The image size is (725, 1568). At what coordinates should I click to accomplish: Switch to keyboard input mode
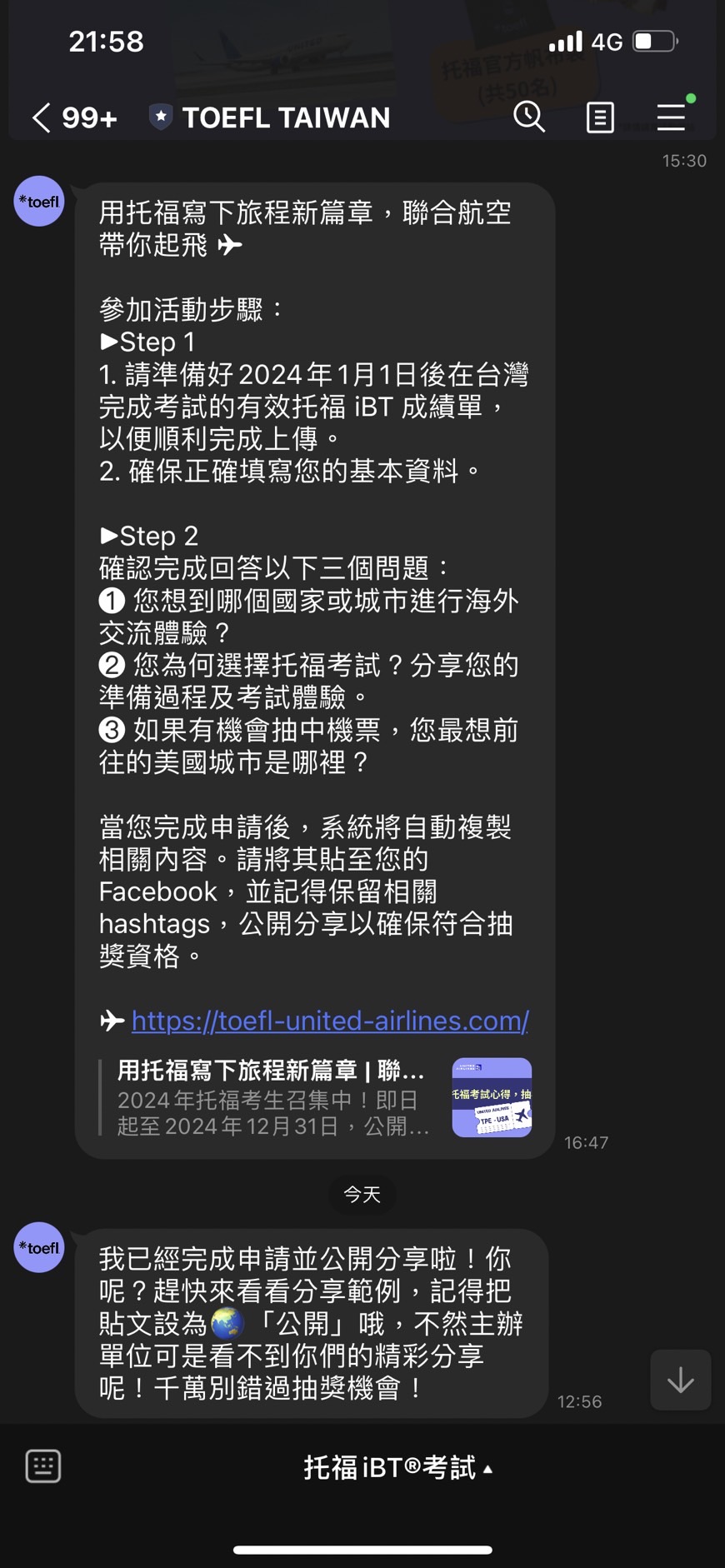[x=43, y=1466]
